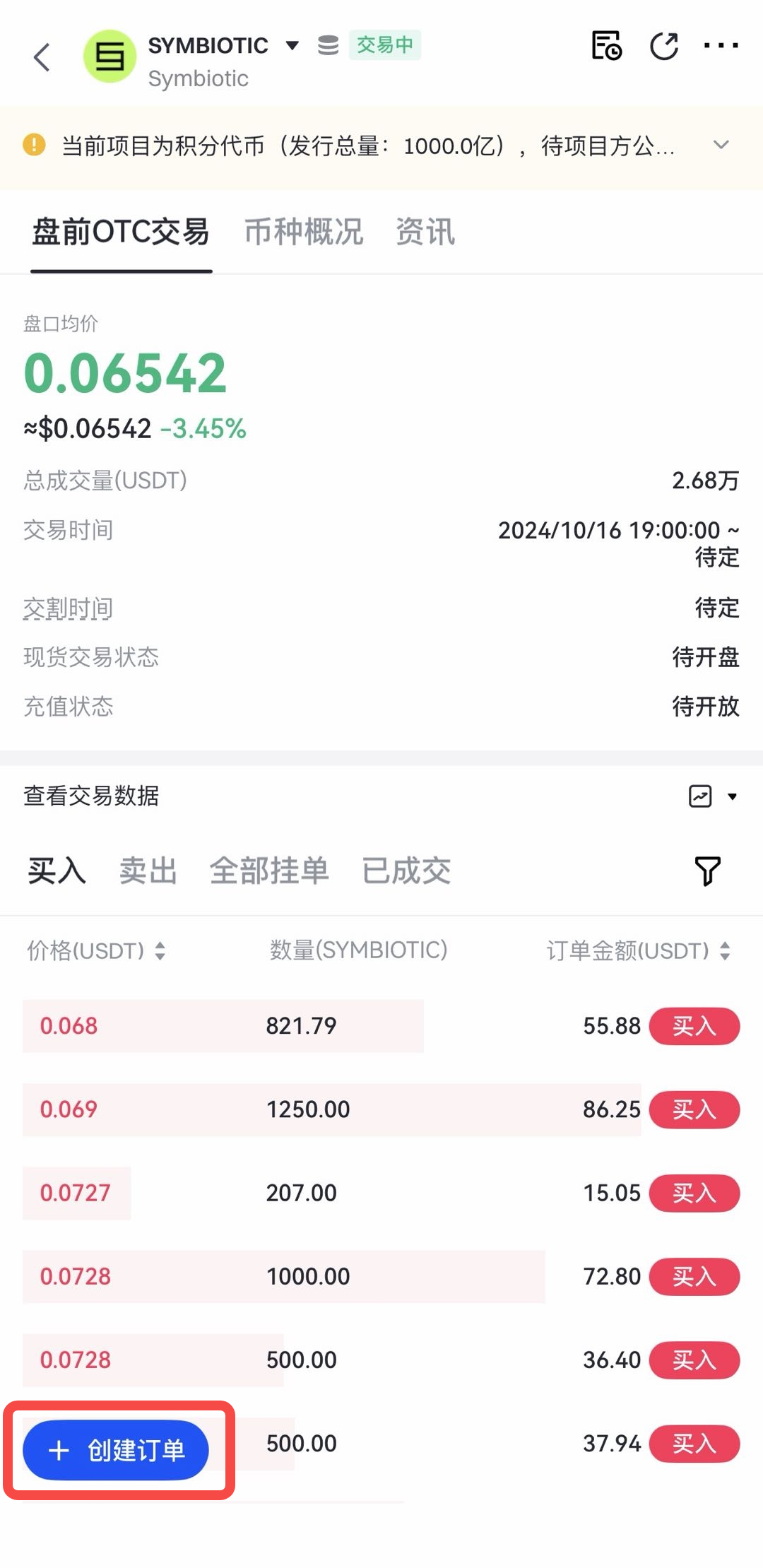763x1568 pixels.
Task: Buy the 1250.00 order at 0.069
Action: tap(694, 1109)
